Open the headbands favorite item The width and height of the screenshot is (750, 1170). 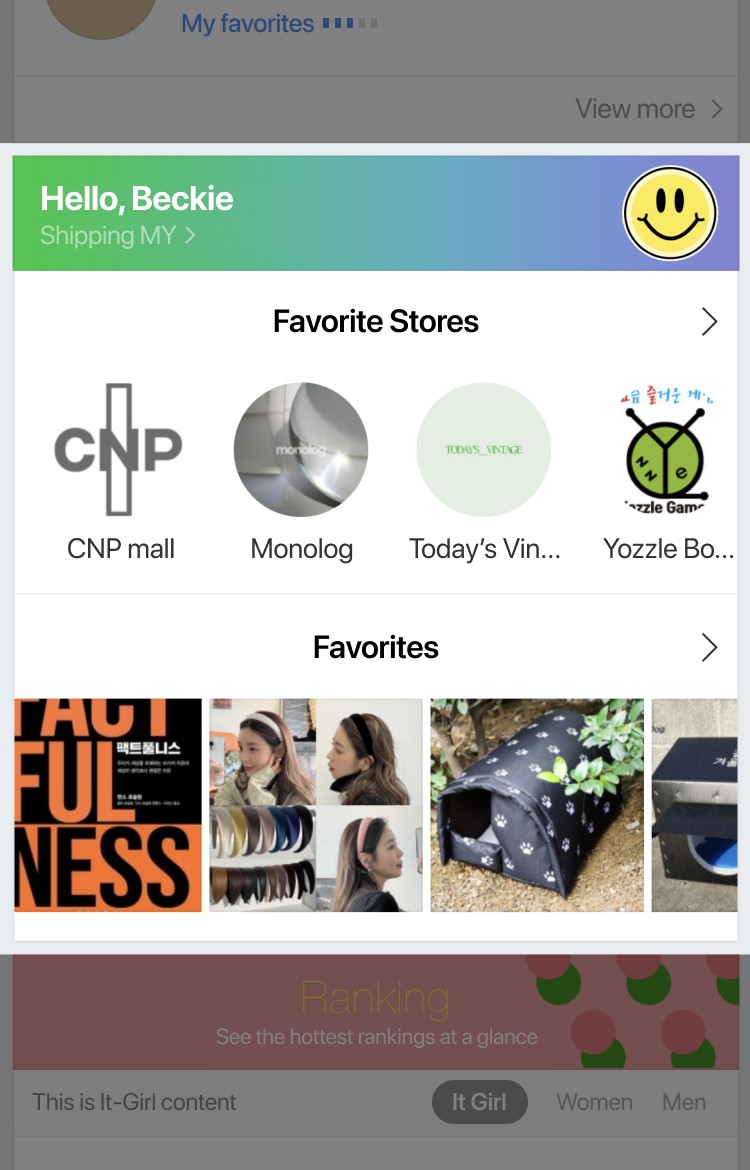pyautogui.click(x=316, y=805)
